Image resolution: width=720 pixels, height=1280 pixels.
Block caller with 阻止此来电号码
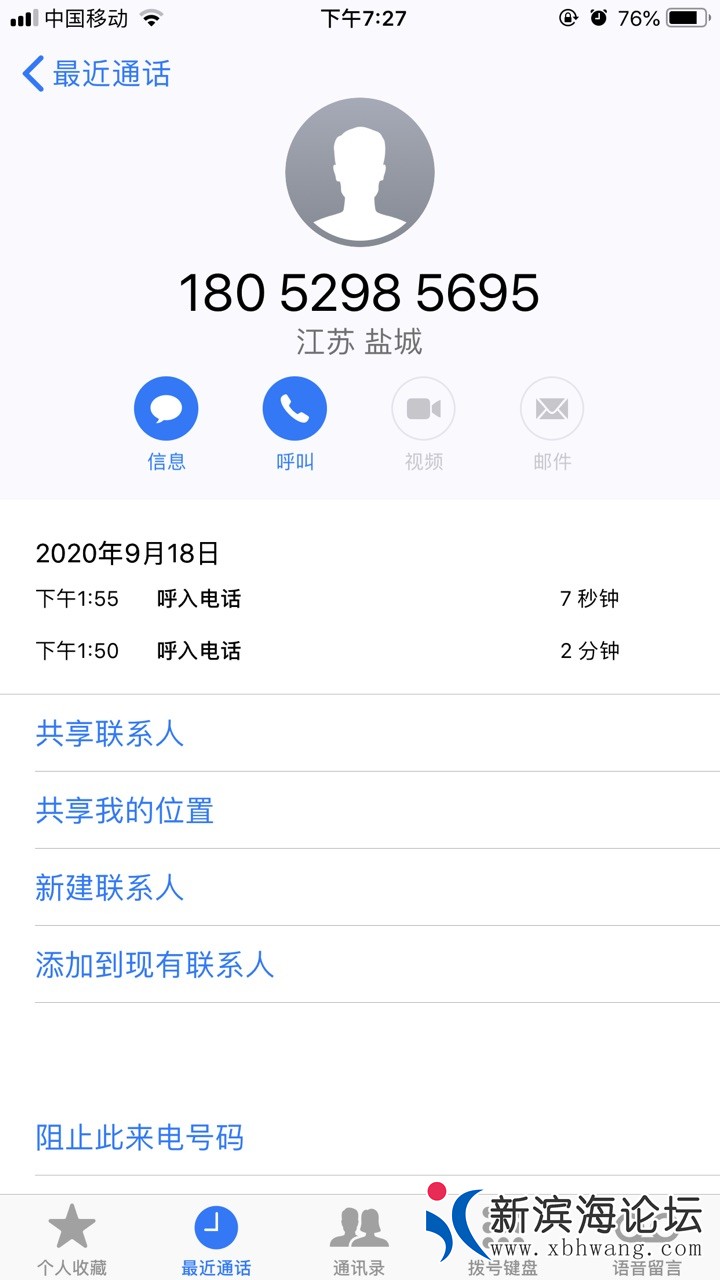140,1137
